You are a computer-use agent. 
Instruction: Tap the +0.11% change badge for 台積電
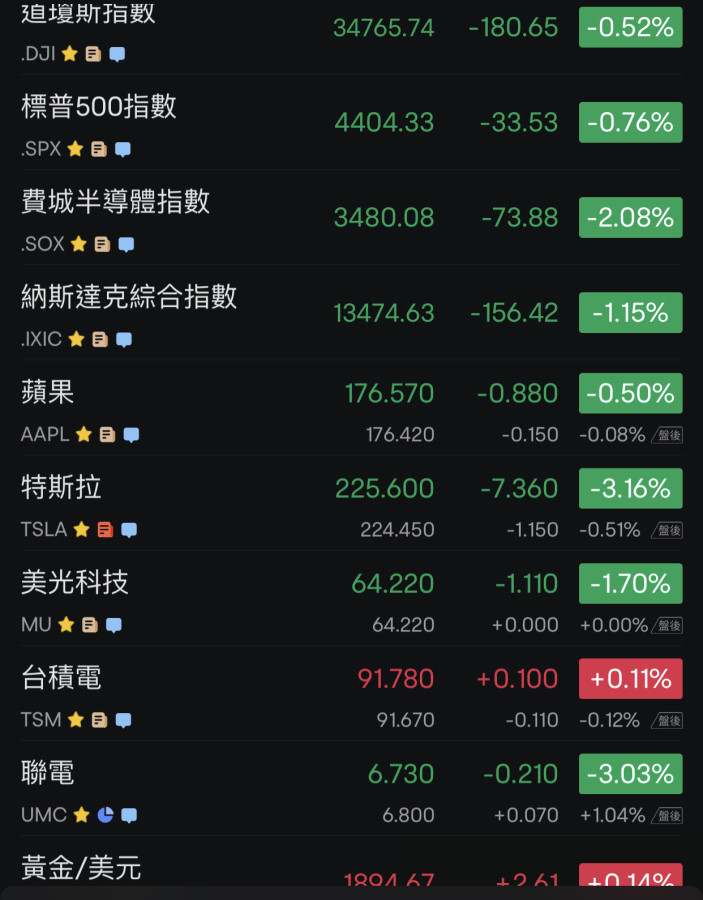(630, 679)
